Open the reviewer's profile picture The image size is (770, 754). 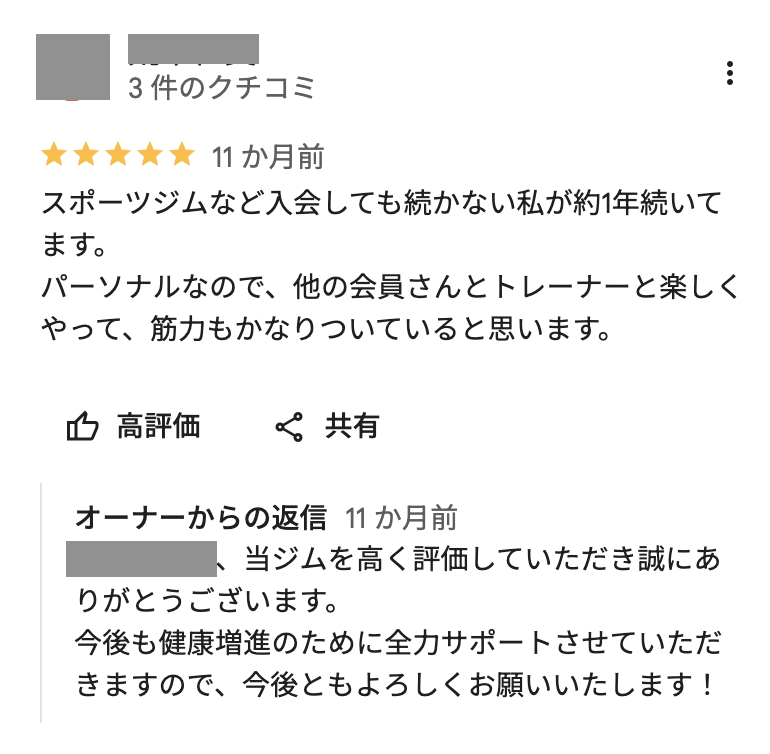tap(73, 67)
